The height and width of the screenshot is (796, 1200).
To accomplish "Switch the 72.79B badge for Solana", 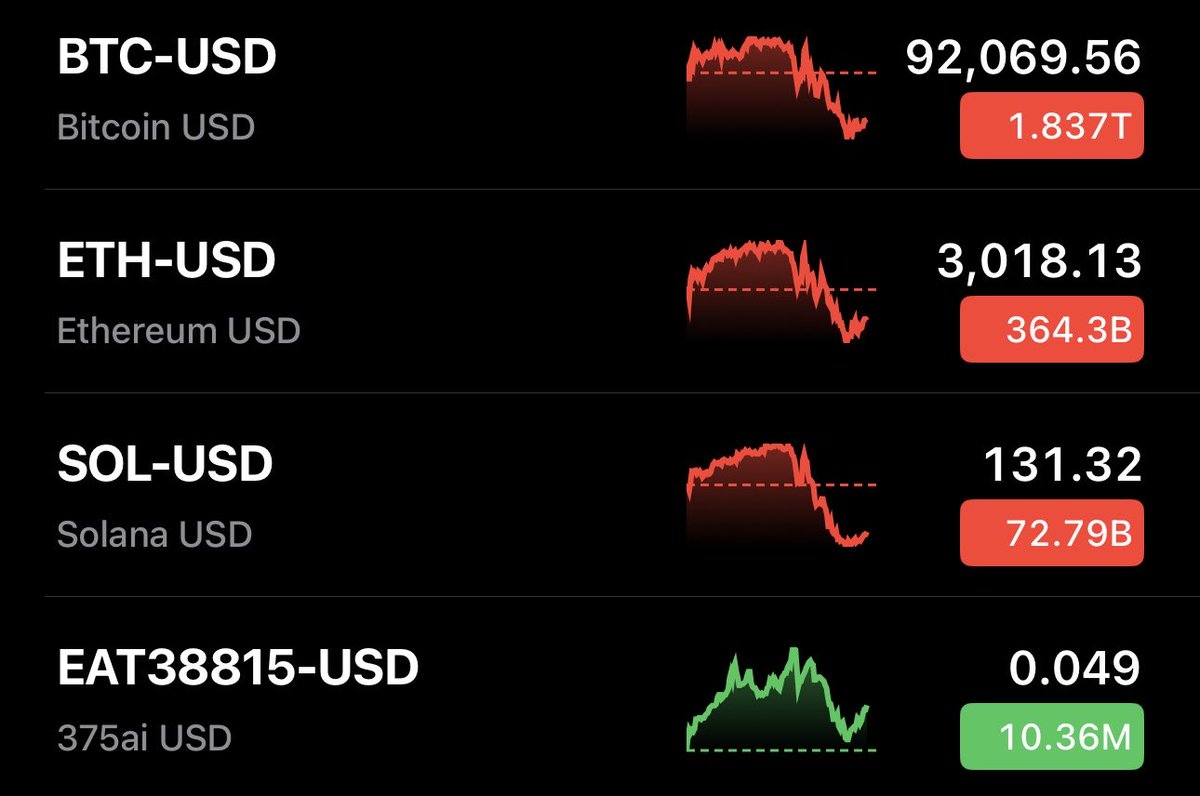I will [1051, 534].
